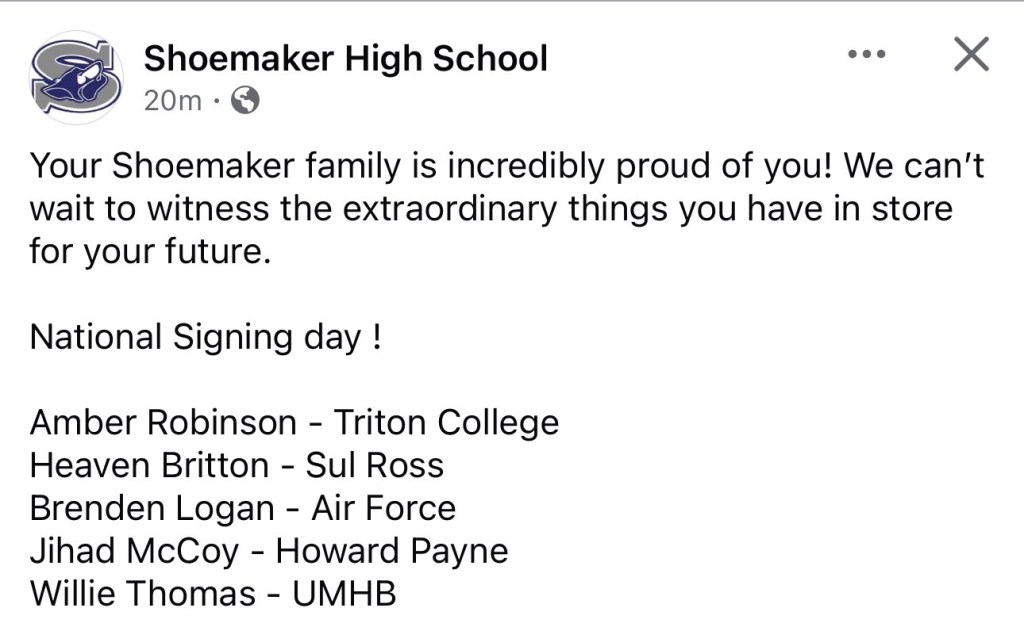Dismiss the post with the X
1024x627 pixels.
point(970,55)
